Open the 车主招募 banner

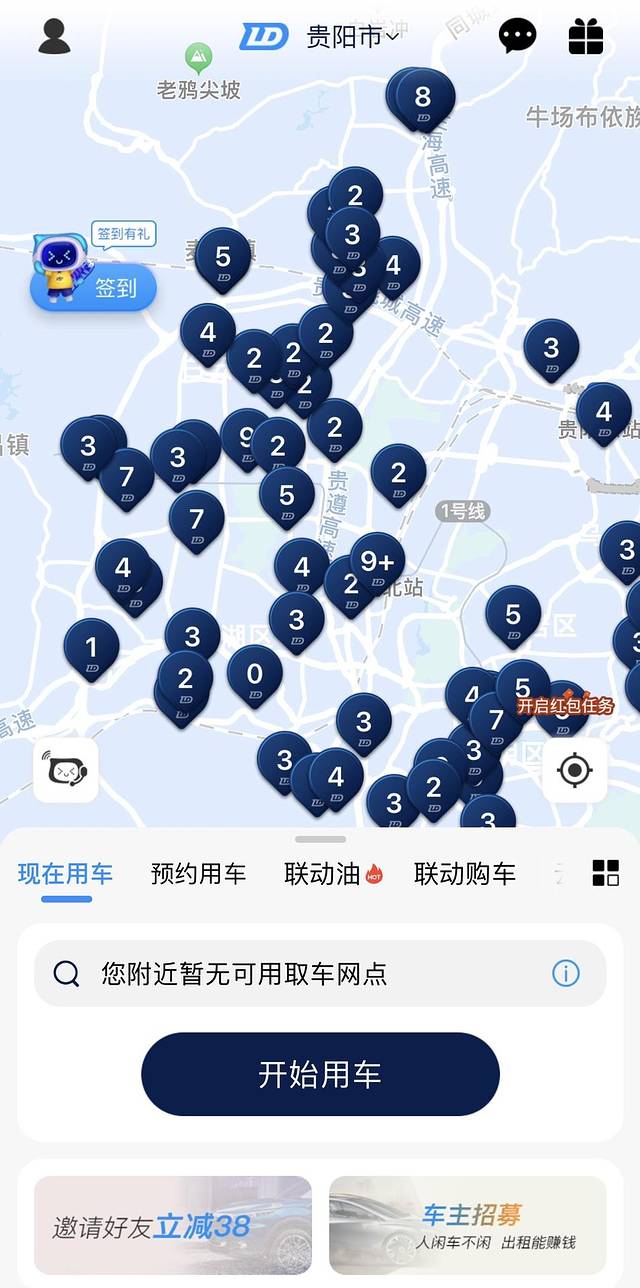point(467,1224)
